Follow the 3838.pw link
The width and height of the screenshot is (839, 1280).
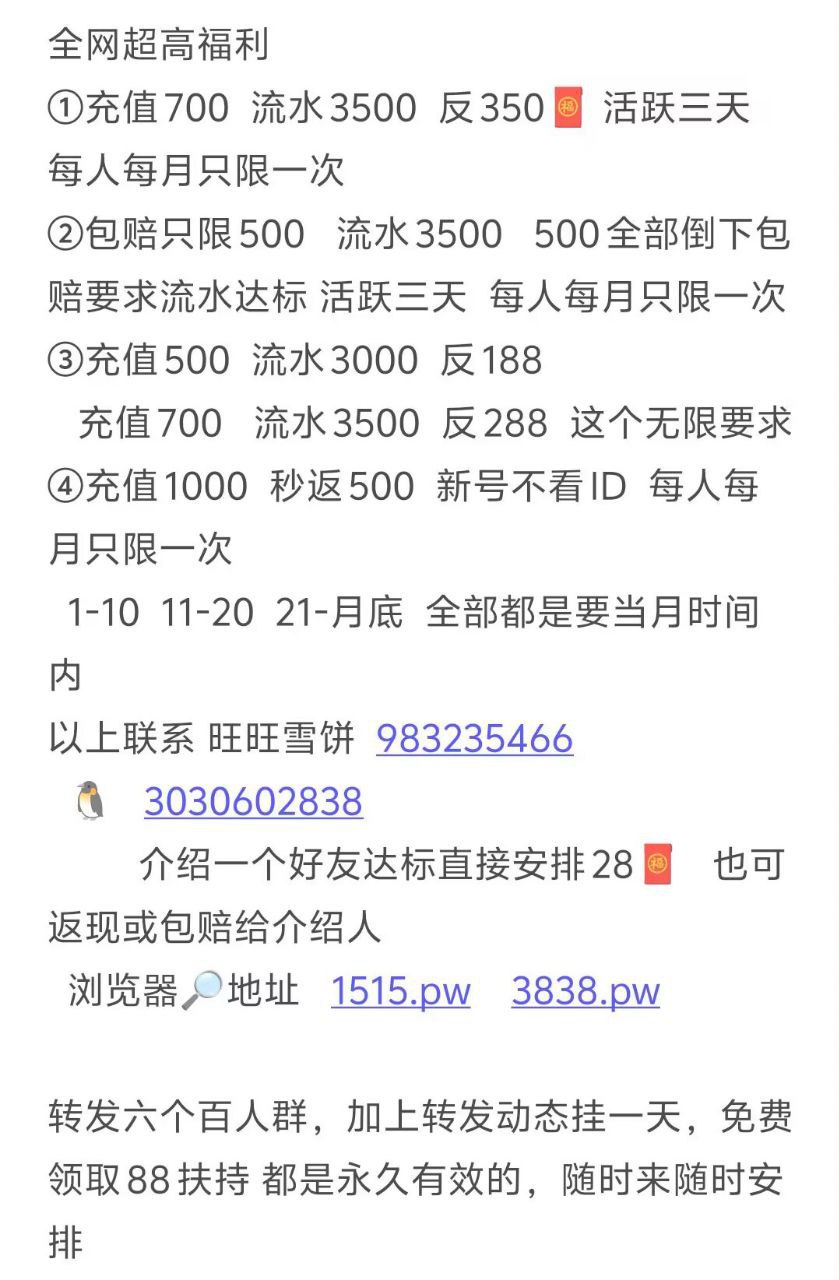585,991
